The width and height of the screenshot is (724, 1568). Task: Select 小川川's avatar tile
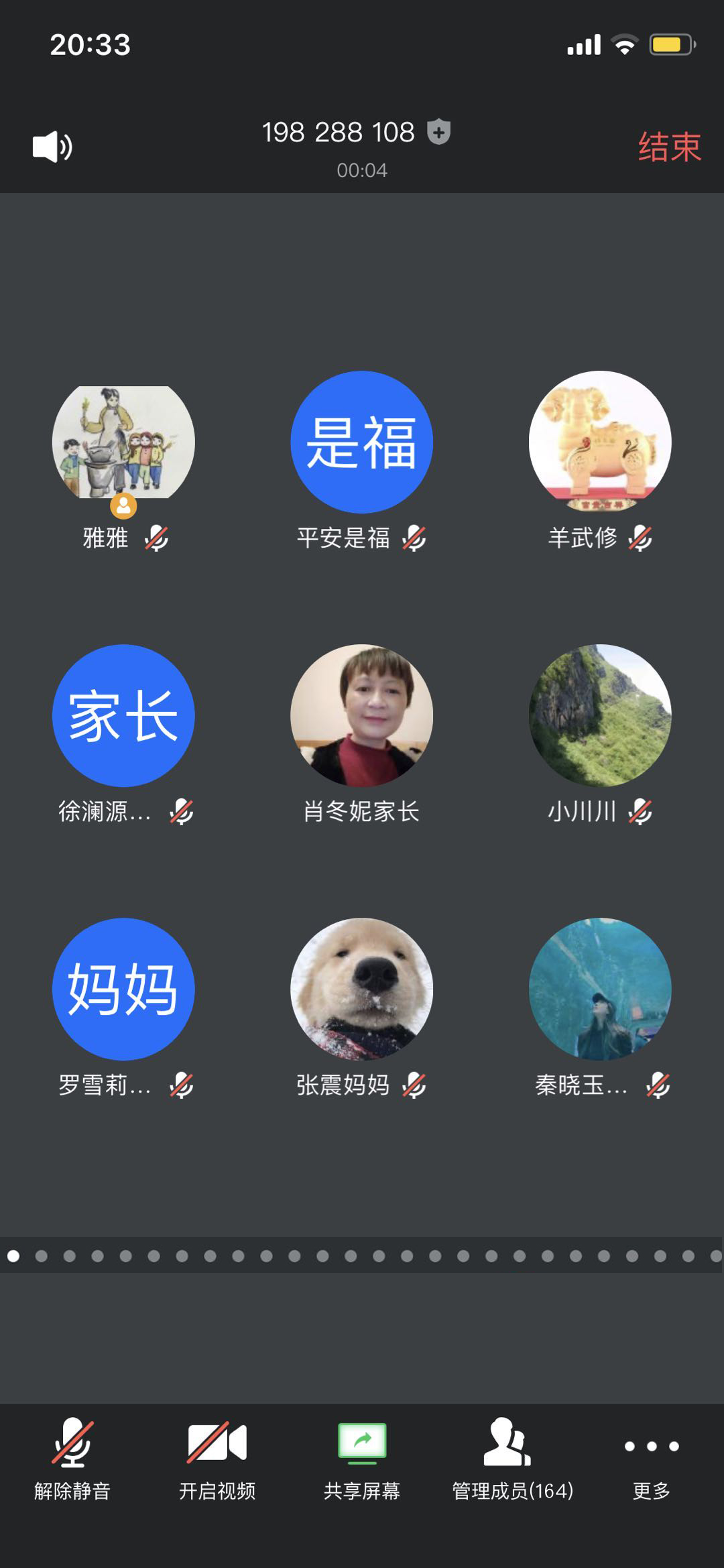pos(600,715)
